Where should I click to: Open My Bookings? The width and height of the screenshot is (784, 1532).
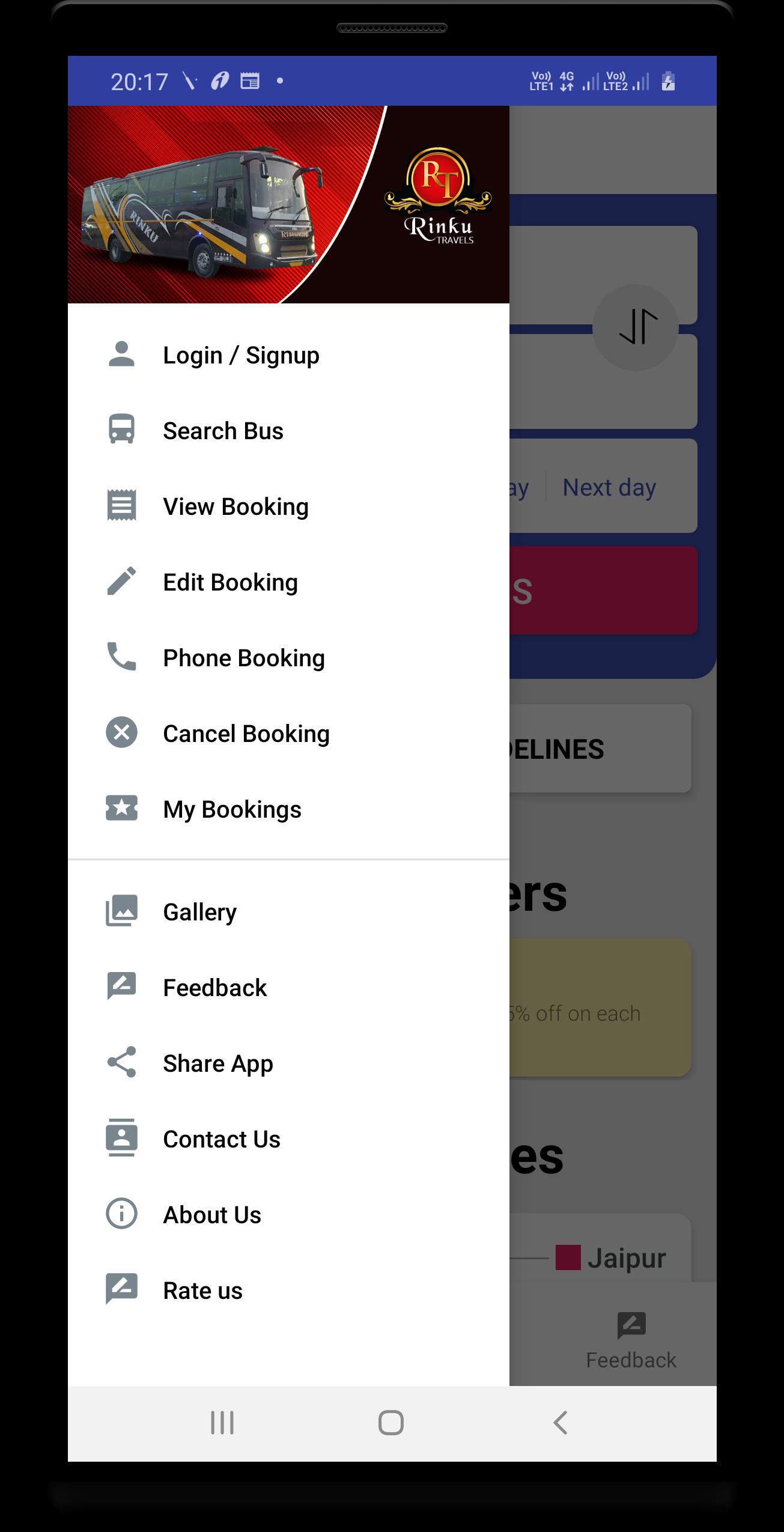point(288,809)
